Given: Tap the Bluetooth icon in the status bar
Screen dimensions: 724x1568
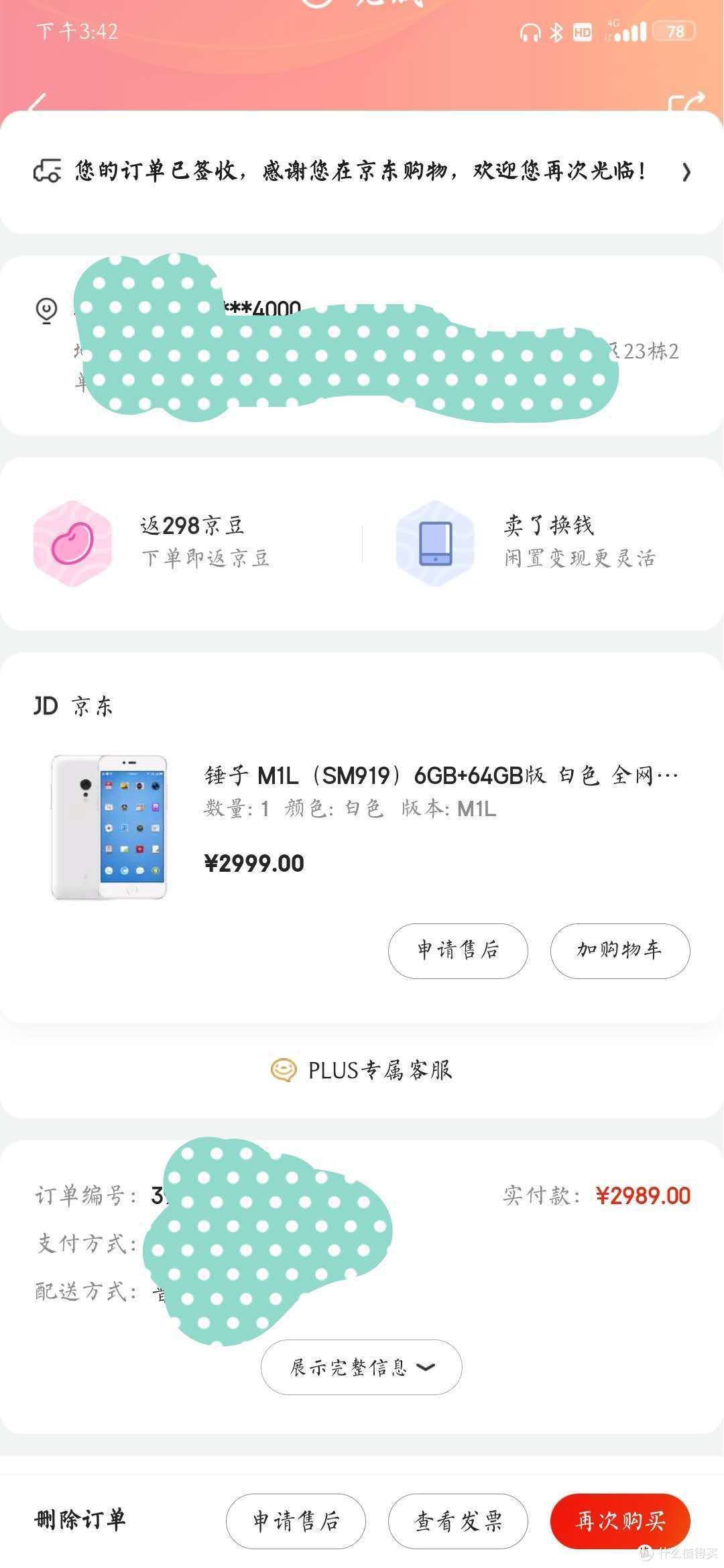Looking at the screenshot, I should (556, 31).
